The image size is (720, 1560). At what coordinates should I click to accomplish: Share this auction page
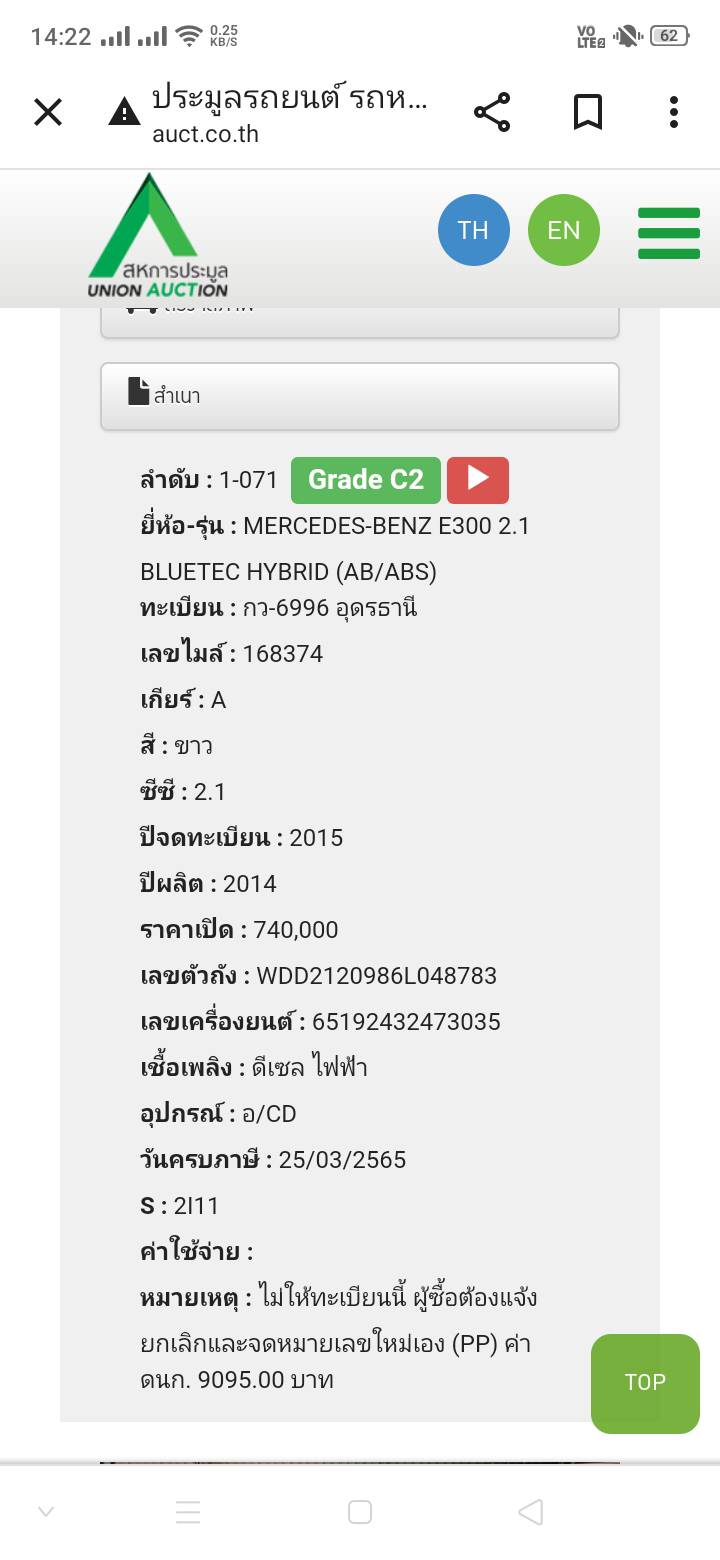click(492, 112)
